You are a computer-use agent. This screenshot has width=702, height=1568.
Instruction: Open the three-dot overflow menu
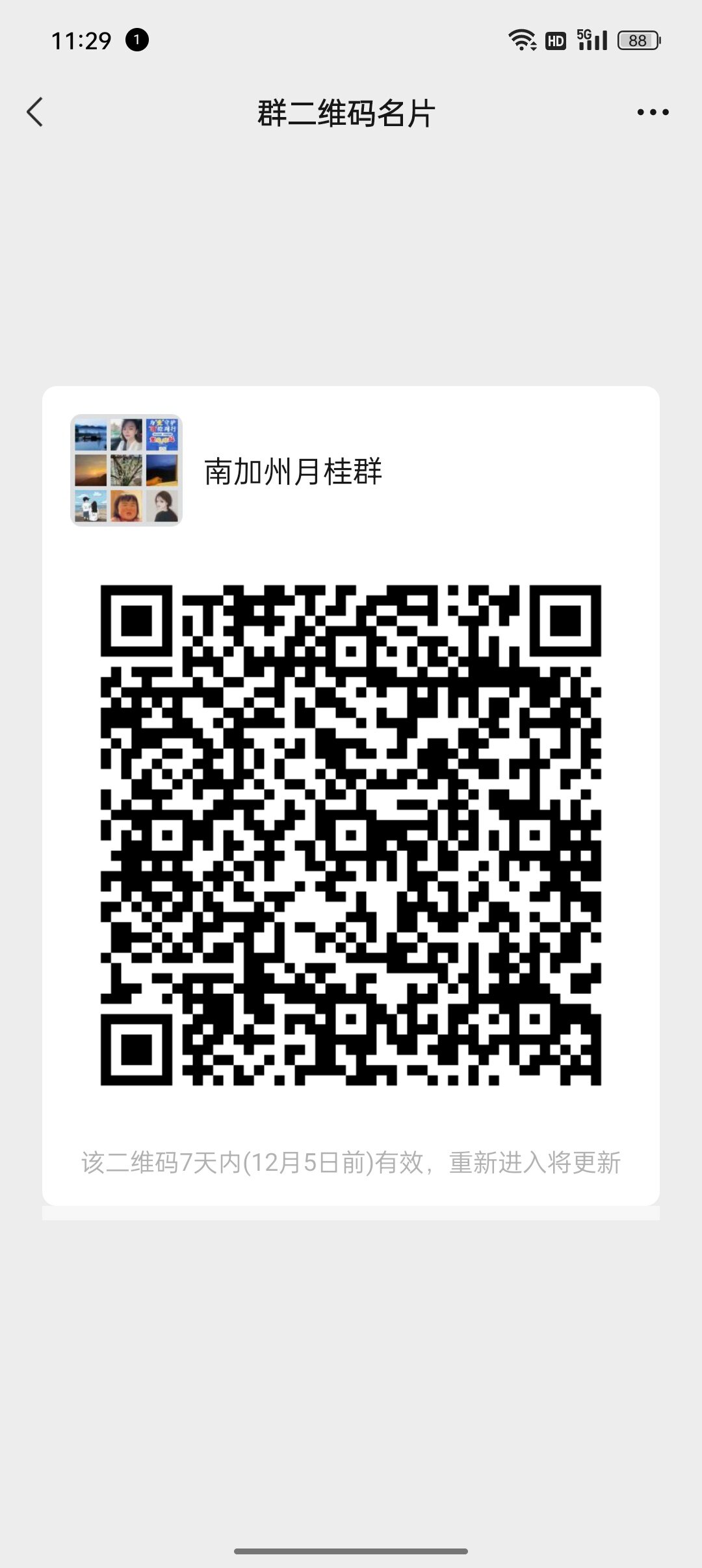click(653, 112)
